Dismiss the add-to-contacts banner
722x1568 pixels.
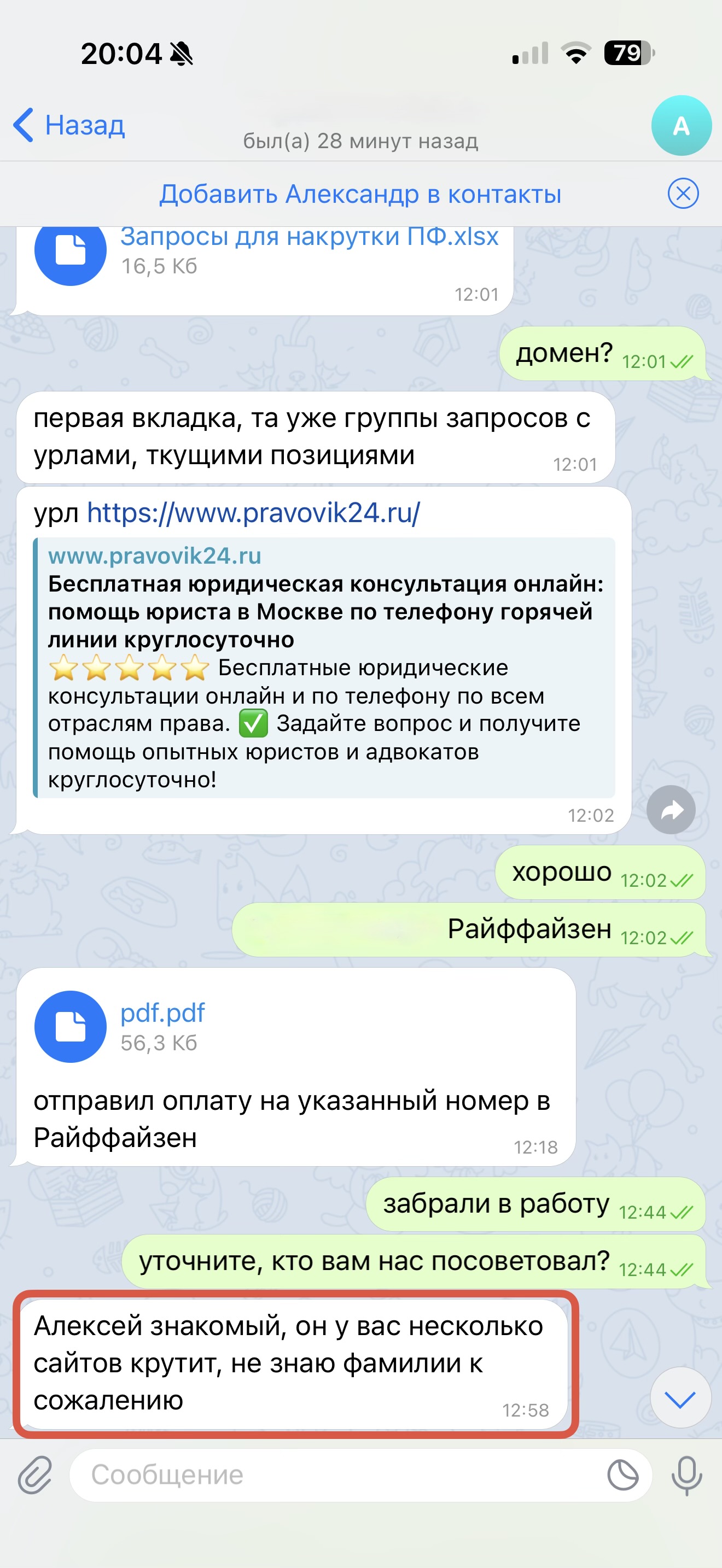coord(683,194)
